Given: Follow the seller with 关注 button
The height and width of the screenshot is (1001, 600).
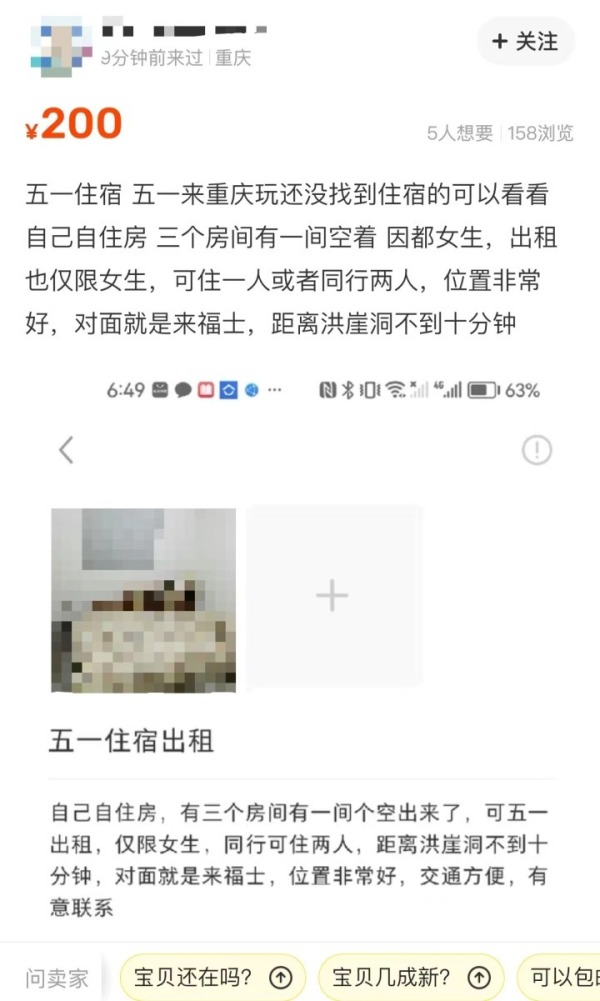Looking at the screenshot, I should [526, 42].
